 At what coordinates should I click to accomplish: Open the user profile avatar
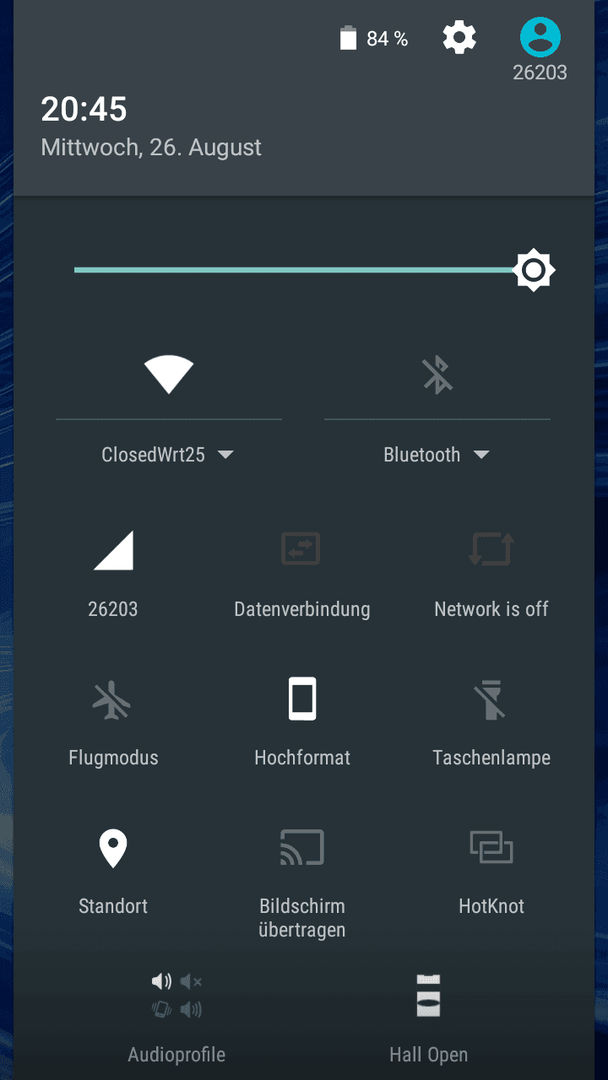click(x=540, y=37)
